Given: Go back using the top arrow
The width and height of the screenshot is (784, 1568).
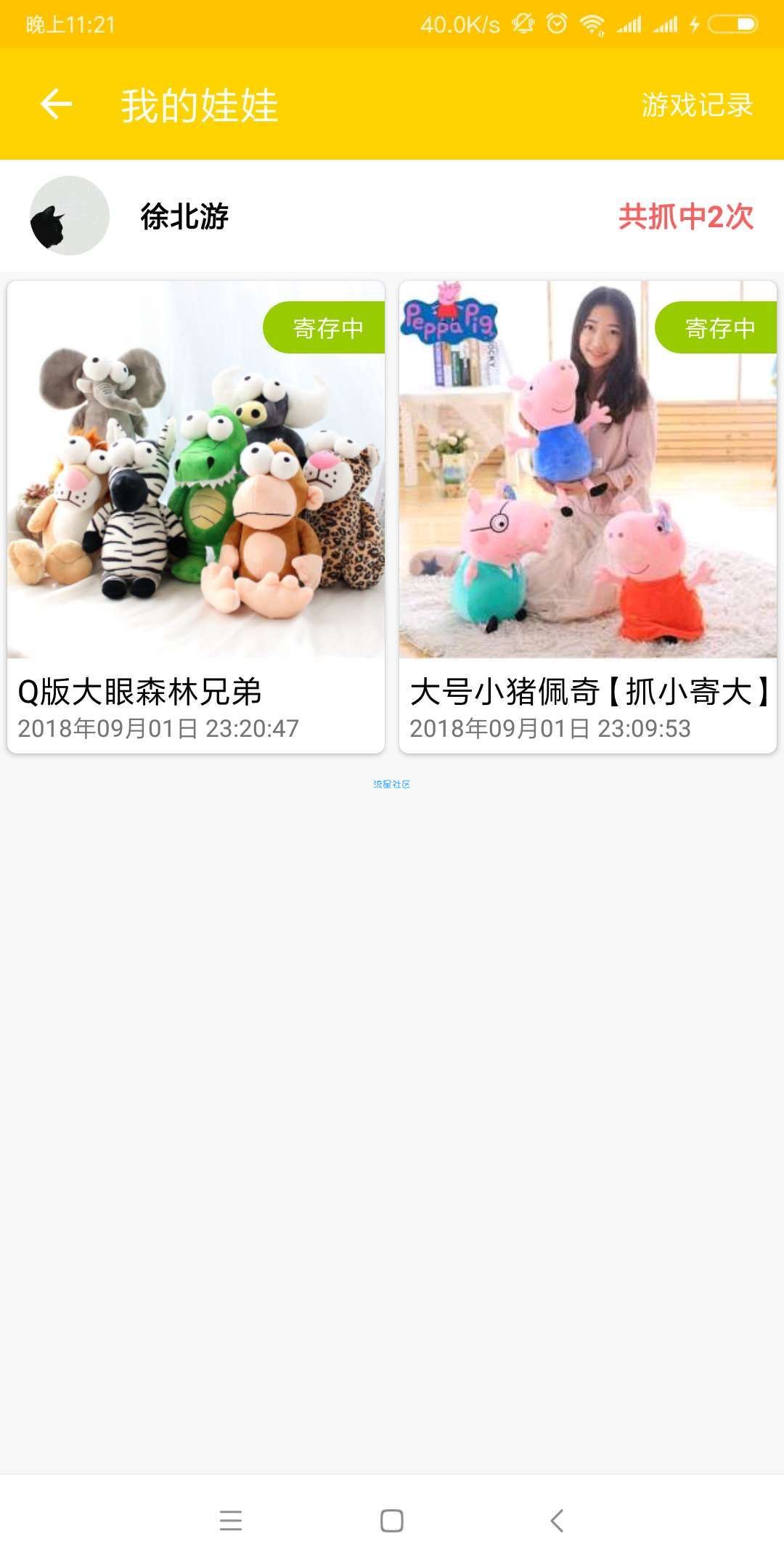Looking at the screenshot, I should [56, 104].
